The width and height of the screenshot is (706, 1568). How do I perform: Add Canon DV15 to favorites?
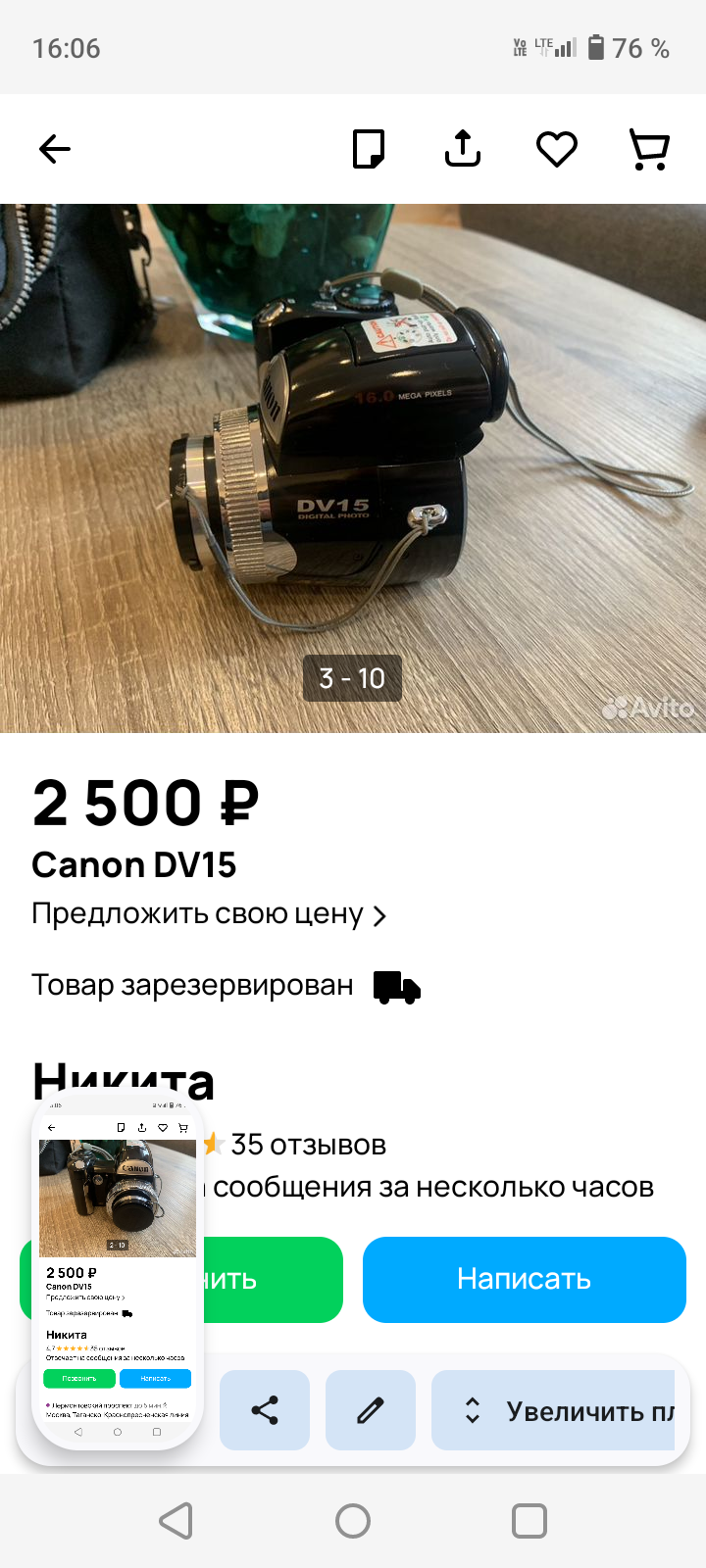click(556, 149)
